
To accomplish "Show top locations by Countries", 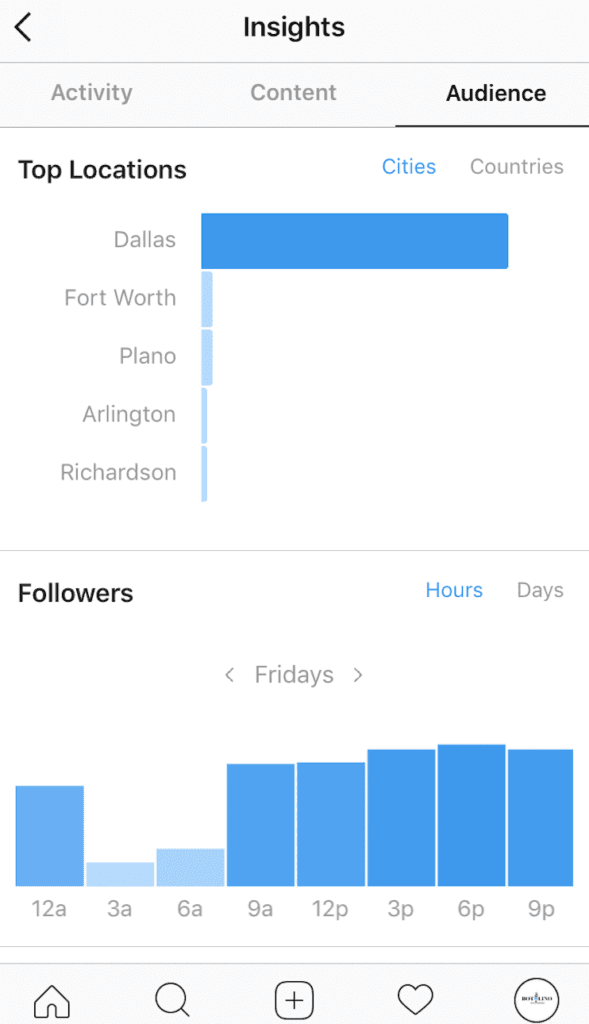I will click(x=517, y=167).
